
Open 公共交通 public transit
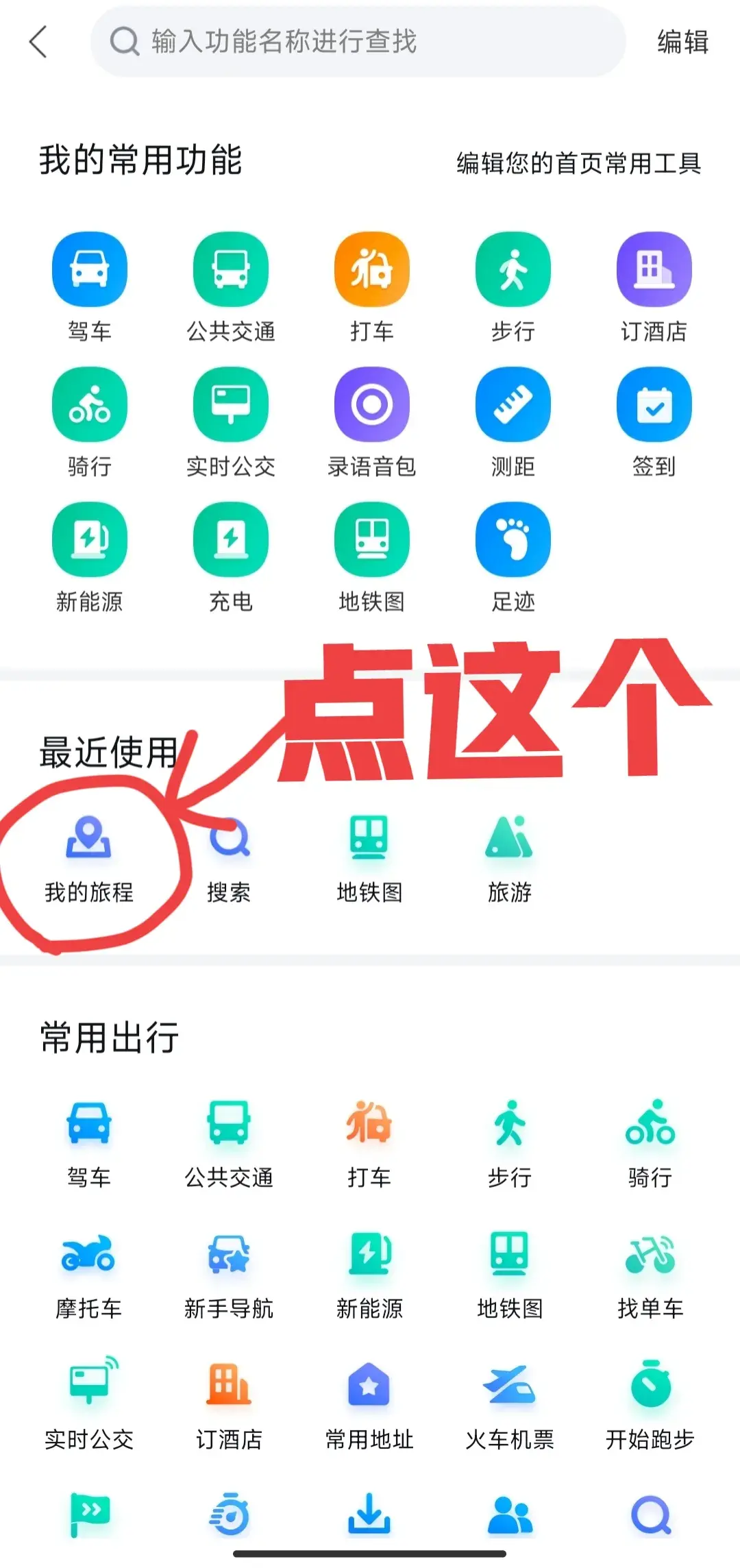[x=231, y=269]
